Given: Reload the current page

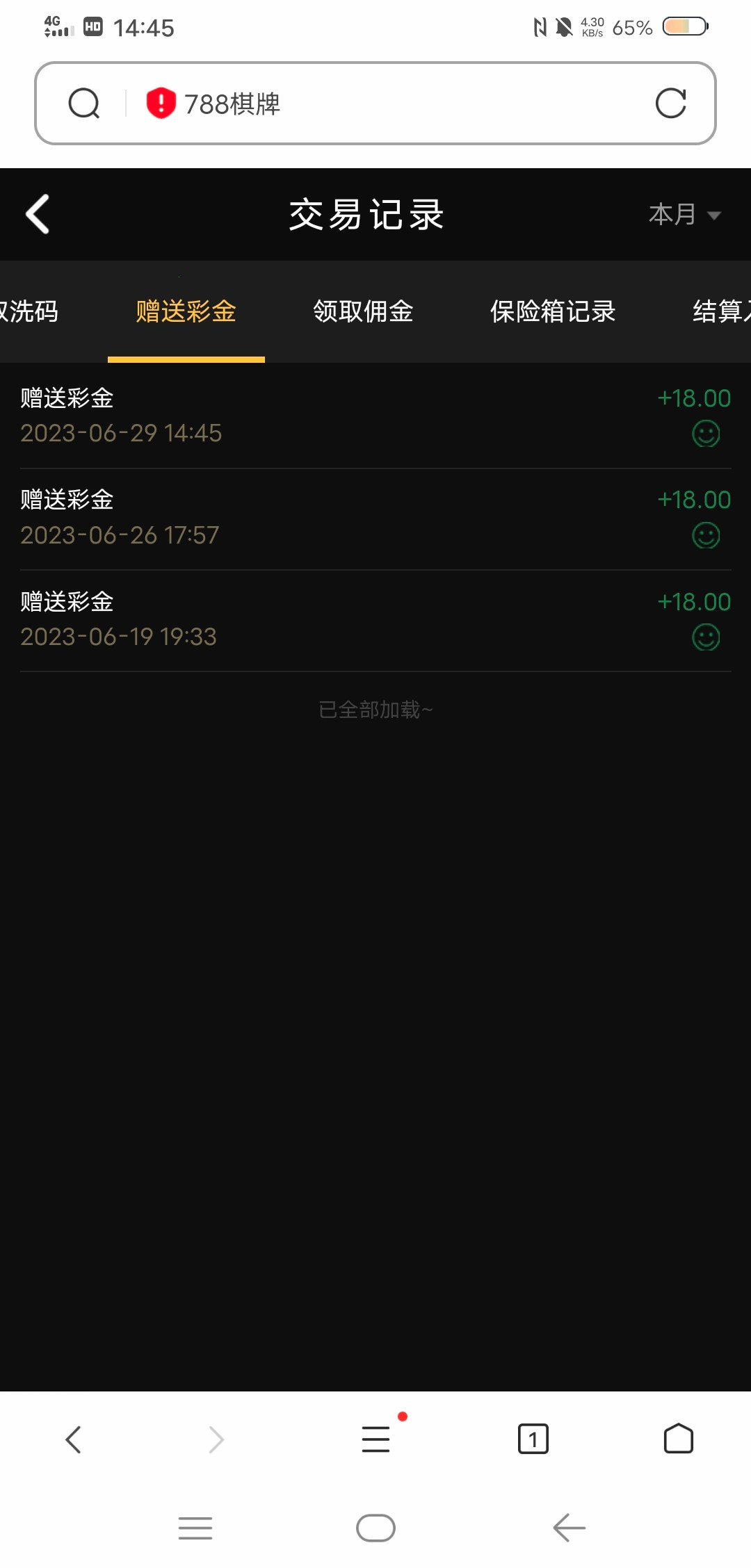Looking at the screenshot, I should [670, 104].
